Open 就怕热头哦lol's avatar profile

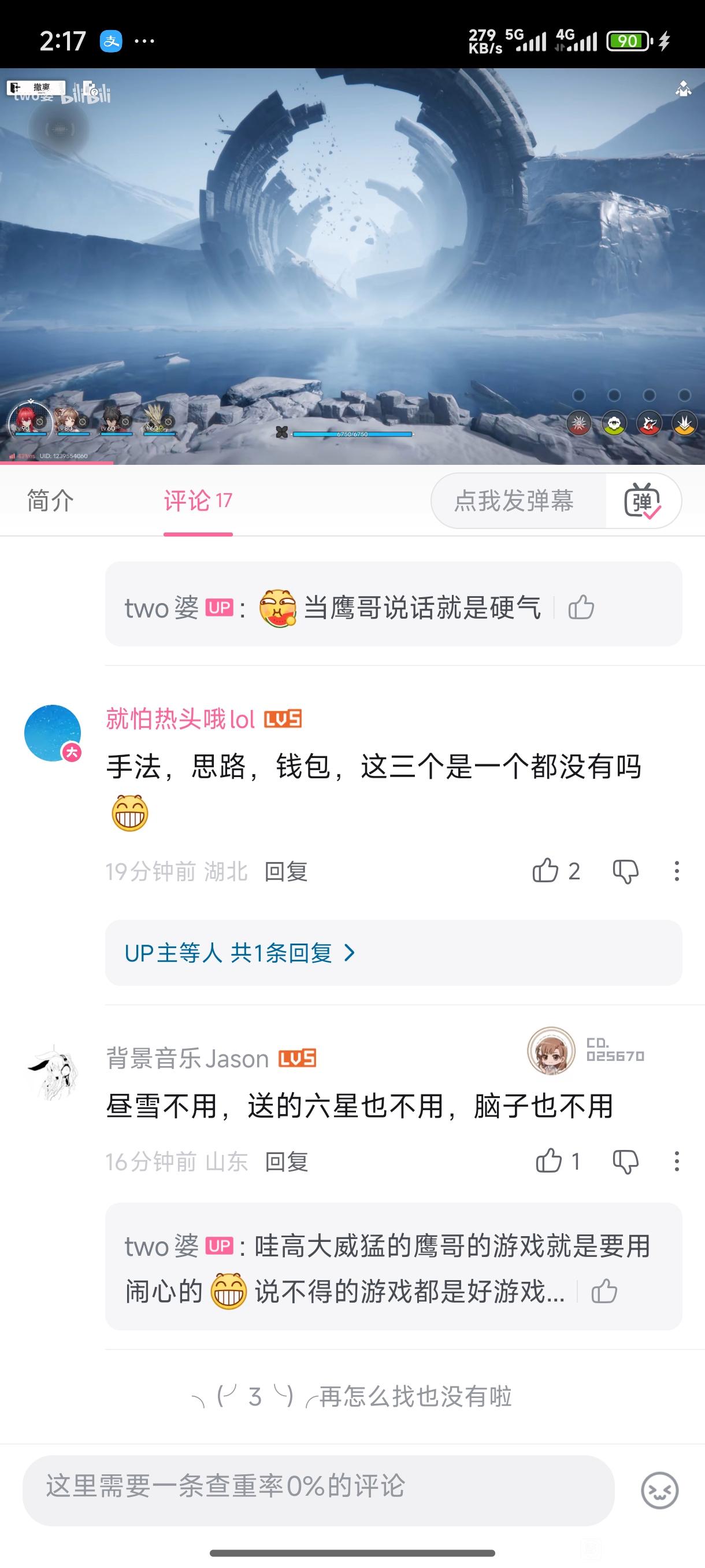[53, 733]
